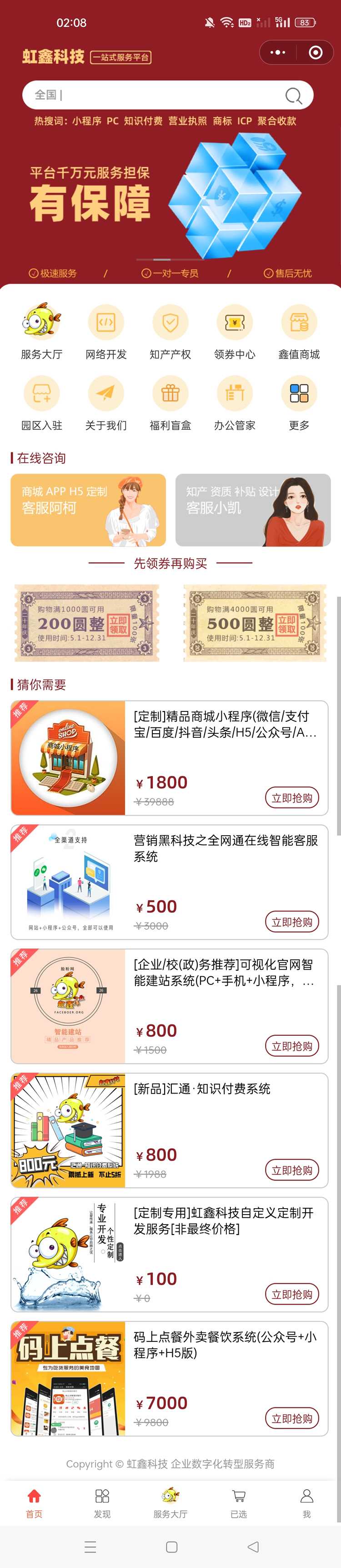The height and width of the screenshot is (1568, 341).
Task: Claim the 500圆整 coupon
Action: pos(287,624)
